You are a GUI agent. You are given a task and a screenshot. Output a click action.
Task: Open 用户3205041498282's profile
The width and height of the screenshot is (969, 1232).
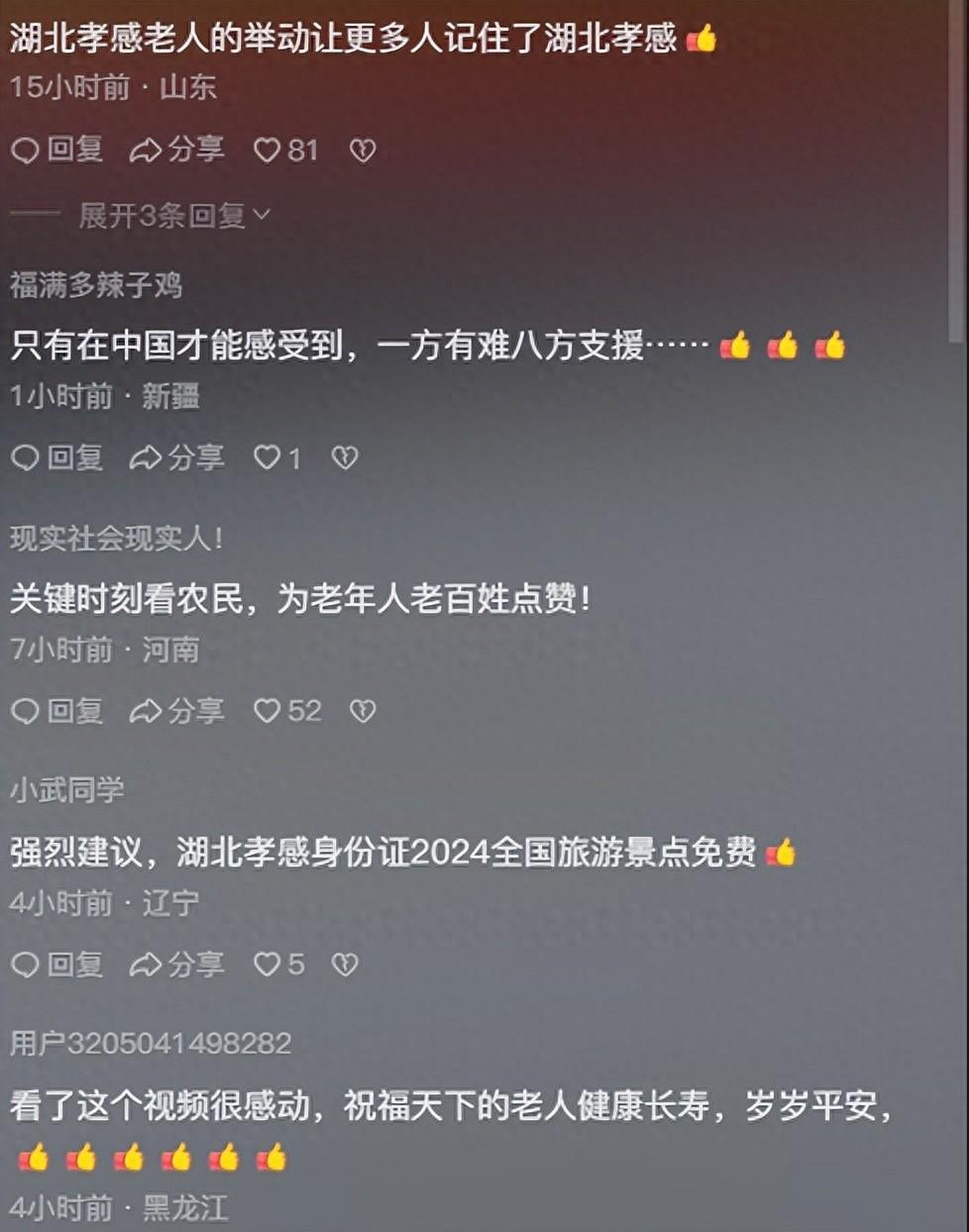pos(151,1044)
